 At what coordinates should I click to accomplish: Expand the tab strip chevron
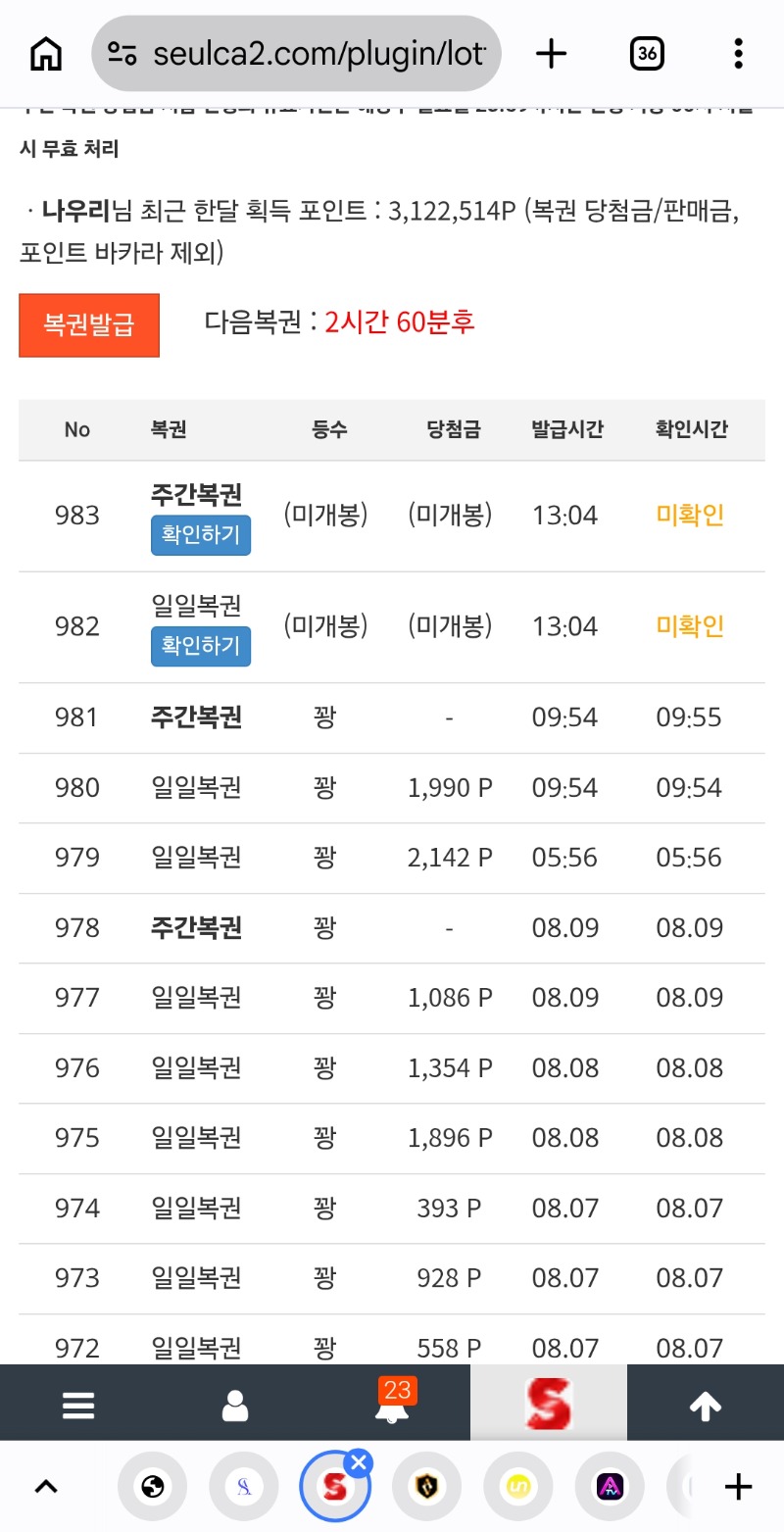pyautogui.click(x=46, y=1487)
